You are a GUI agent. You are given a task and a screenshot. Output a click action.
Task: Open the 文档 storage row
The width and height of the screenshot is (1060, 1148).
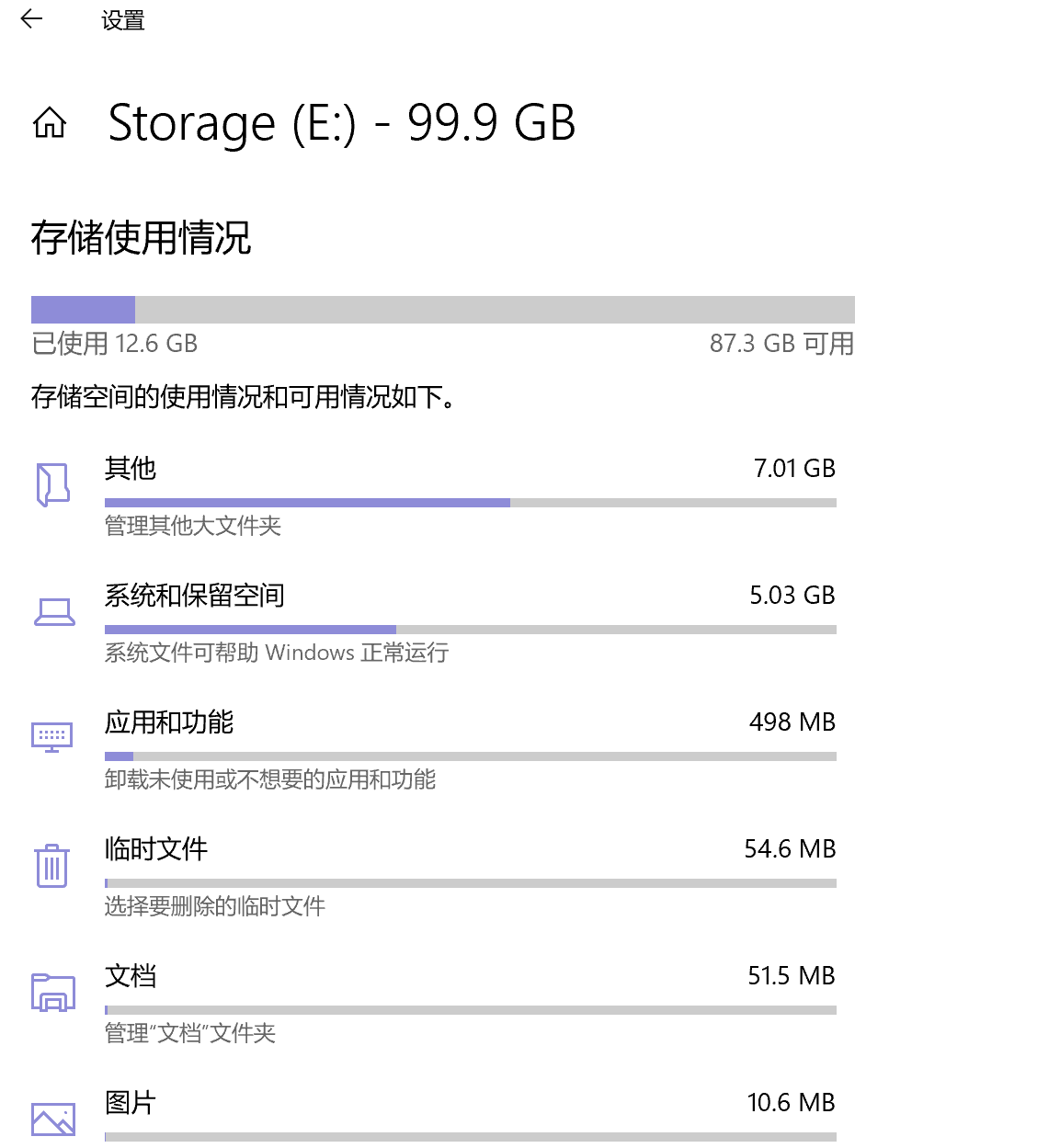[x=131, y=976]
